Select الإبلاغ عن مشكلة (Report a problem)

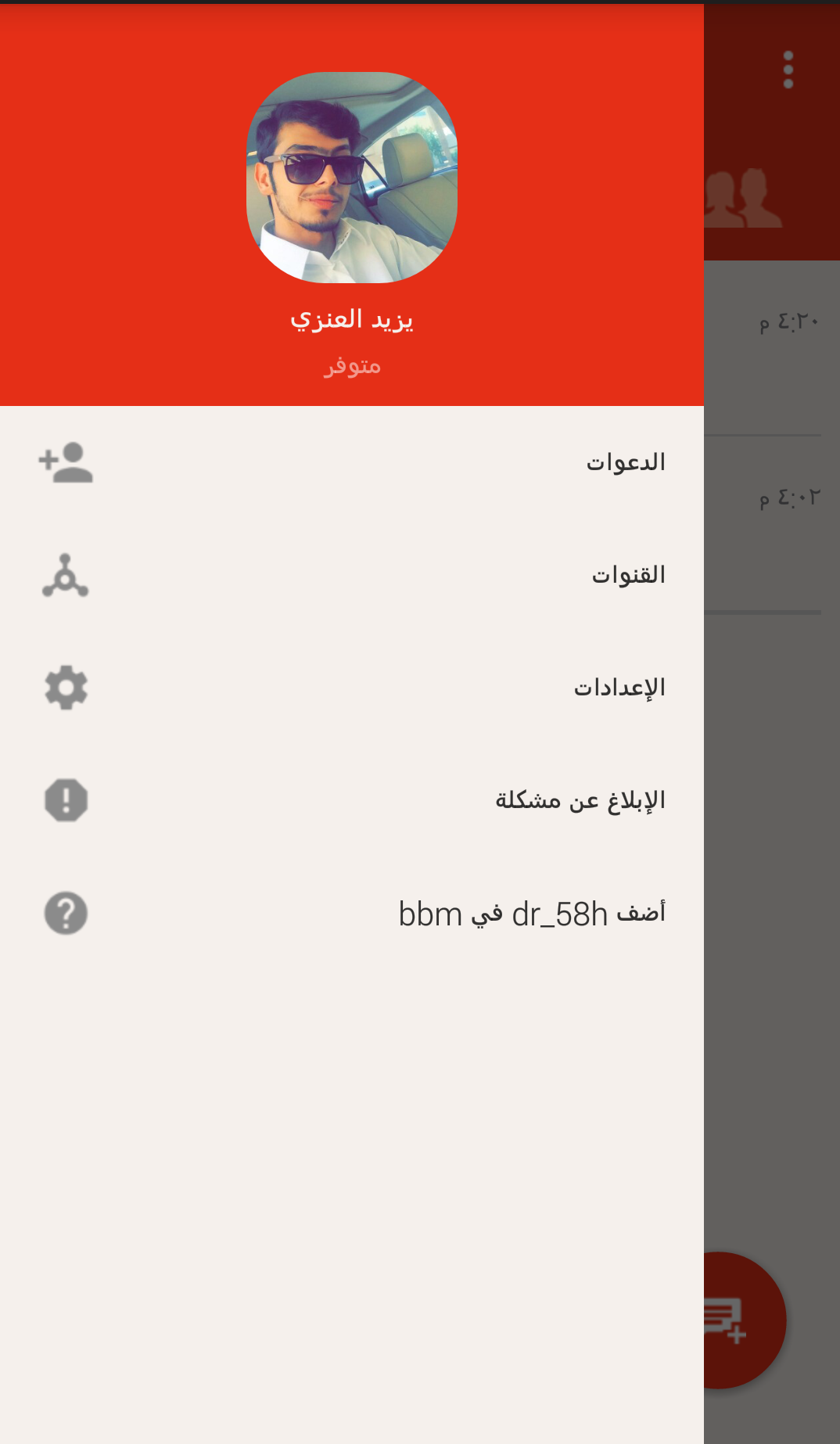(x=580, y=800)
